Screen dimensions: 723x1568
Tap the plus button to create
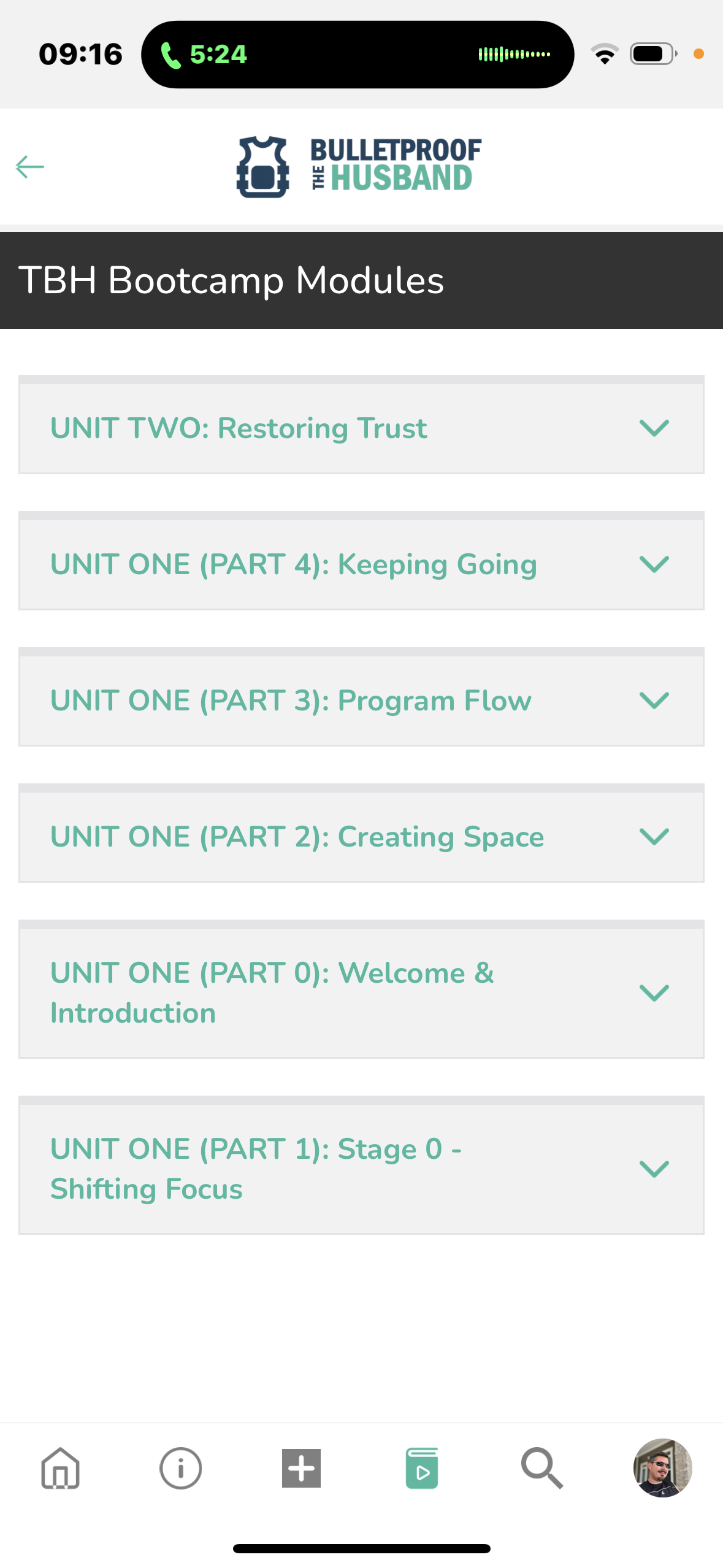point(301,1467)
